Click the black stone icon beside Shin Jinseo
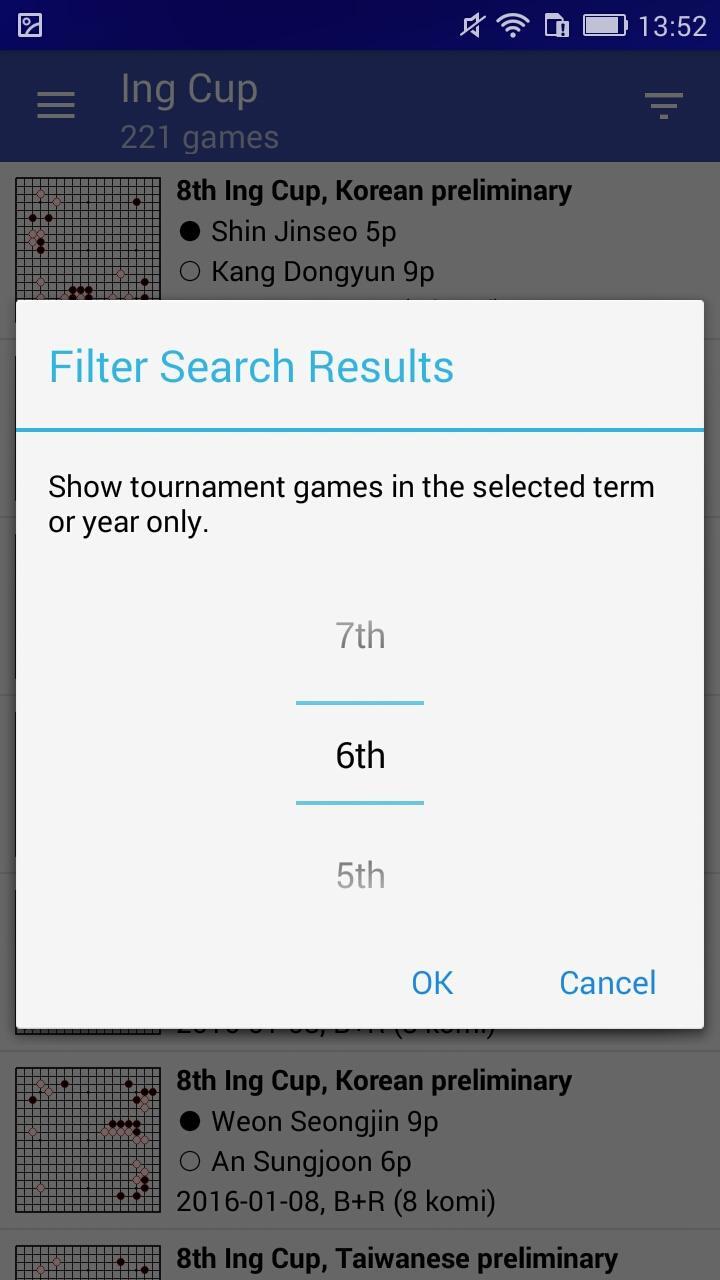The width and height of the screenshot is (720, 1280). click(188, 230)
